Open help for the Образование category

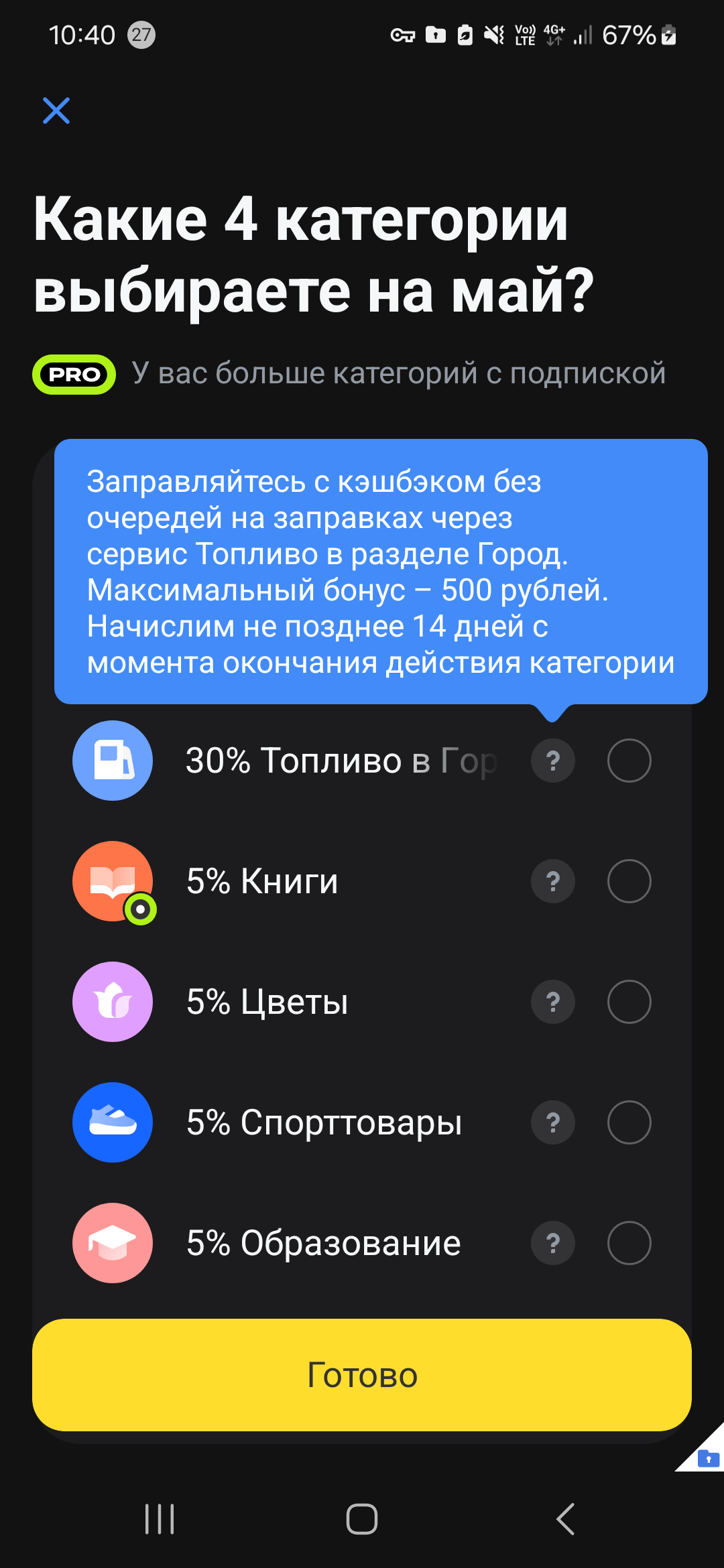pos(552,1243)
